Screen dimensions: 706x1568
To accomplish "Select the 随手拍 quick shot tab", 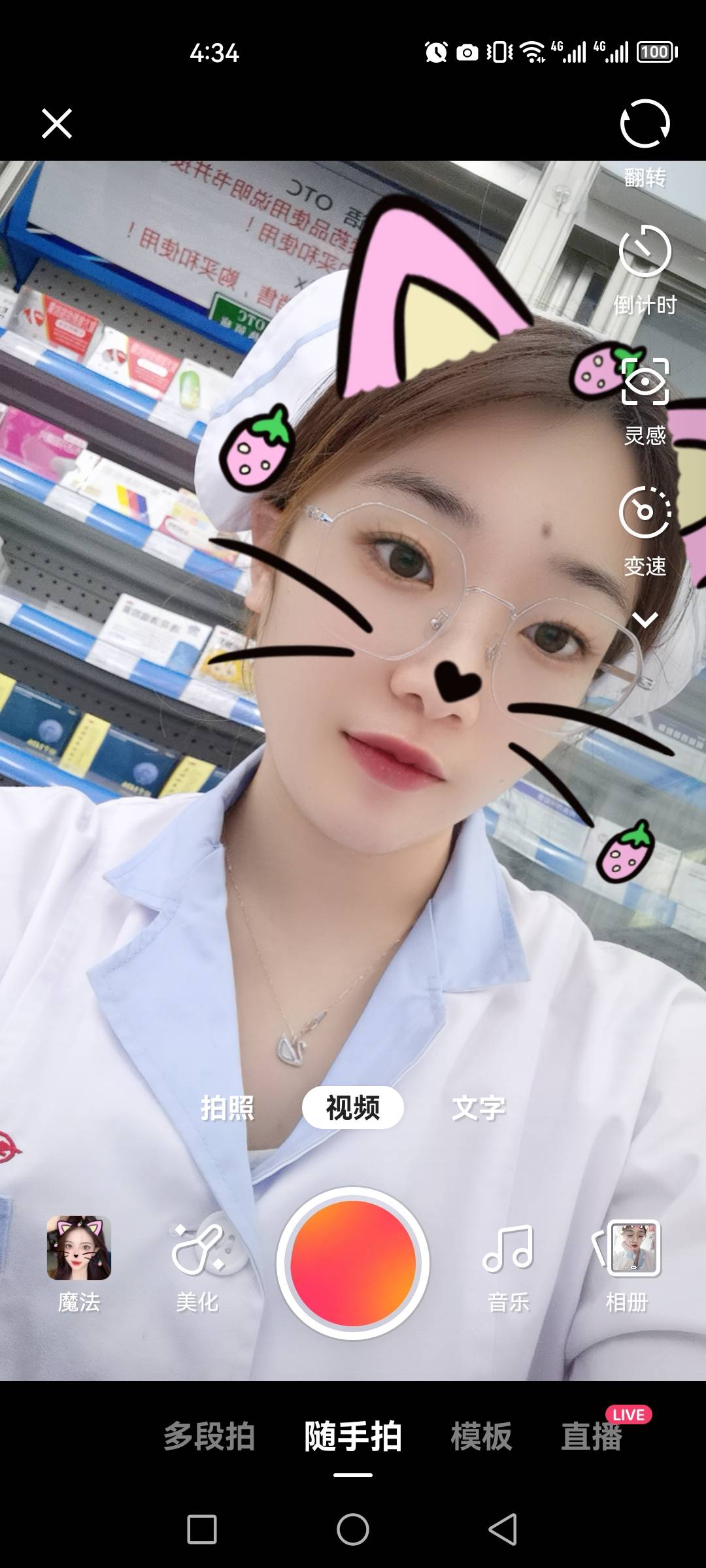I will point(353,1437).
